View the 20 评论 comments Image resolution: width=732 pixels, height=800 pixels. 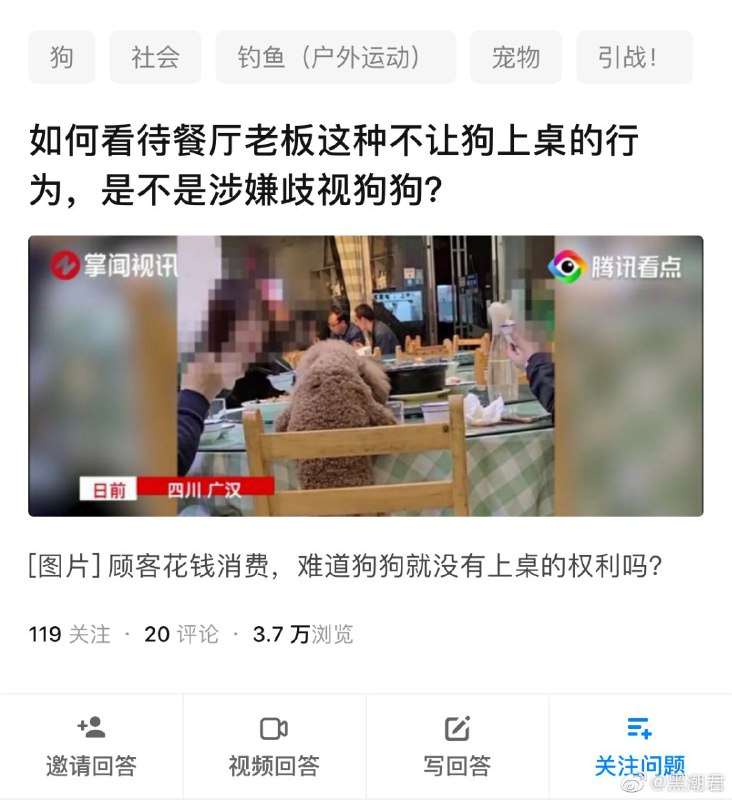pyautogui.click(x=181, y=634)
